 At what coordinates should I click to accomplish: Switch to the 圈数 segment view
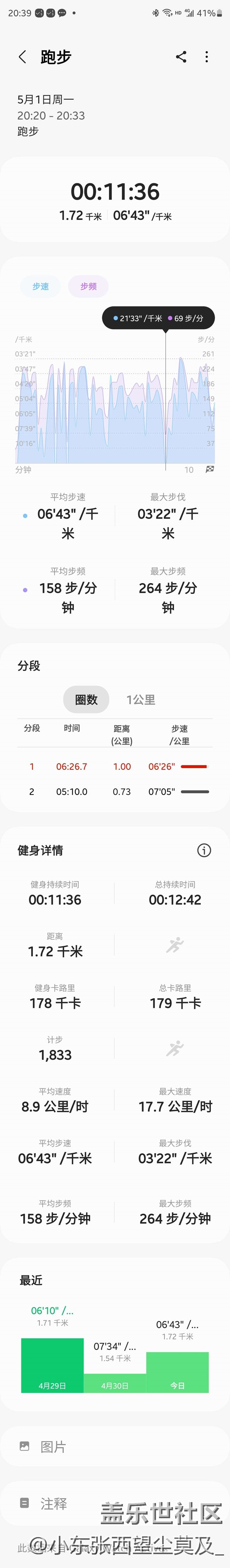(86, 699)
